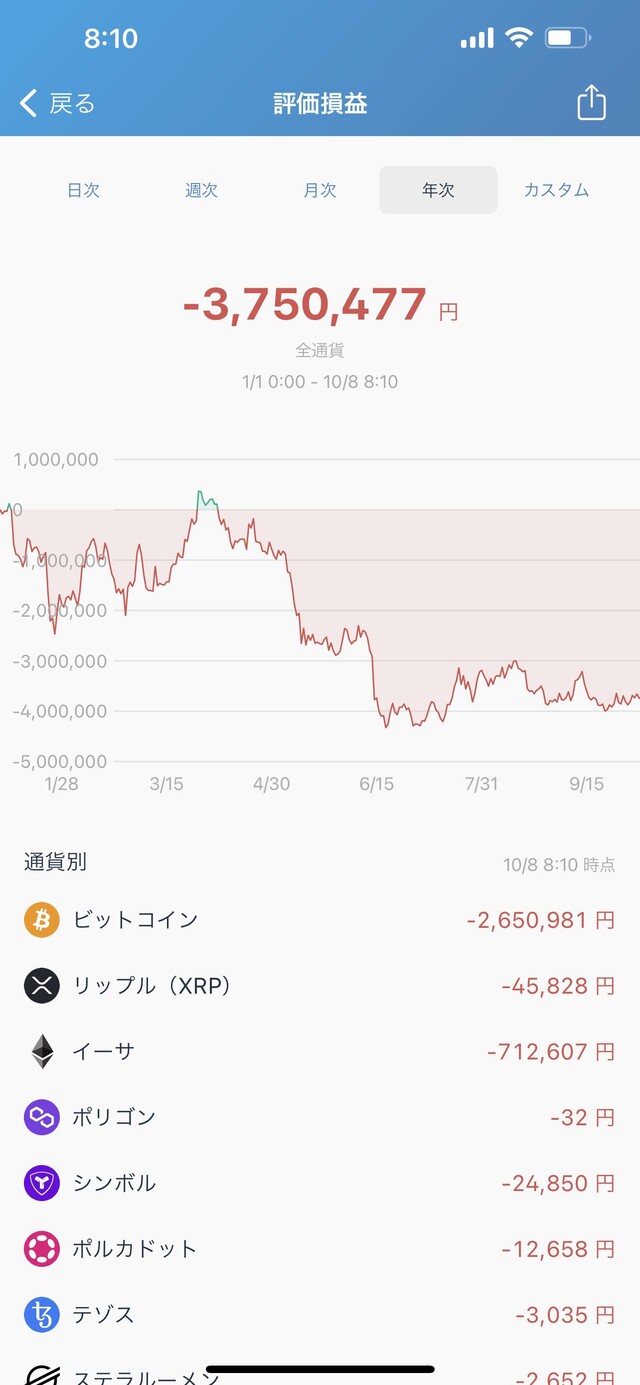
Task: View リップル（XRP） details
Action: click(x=320, y=986)
